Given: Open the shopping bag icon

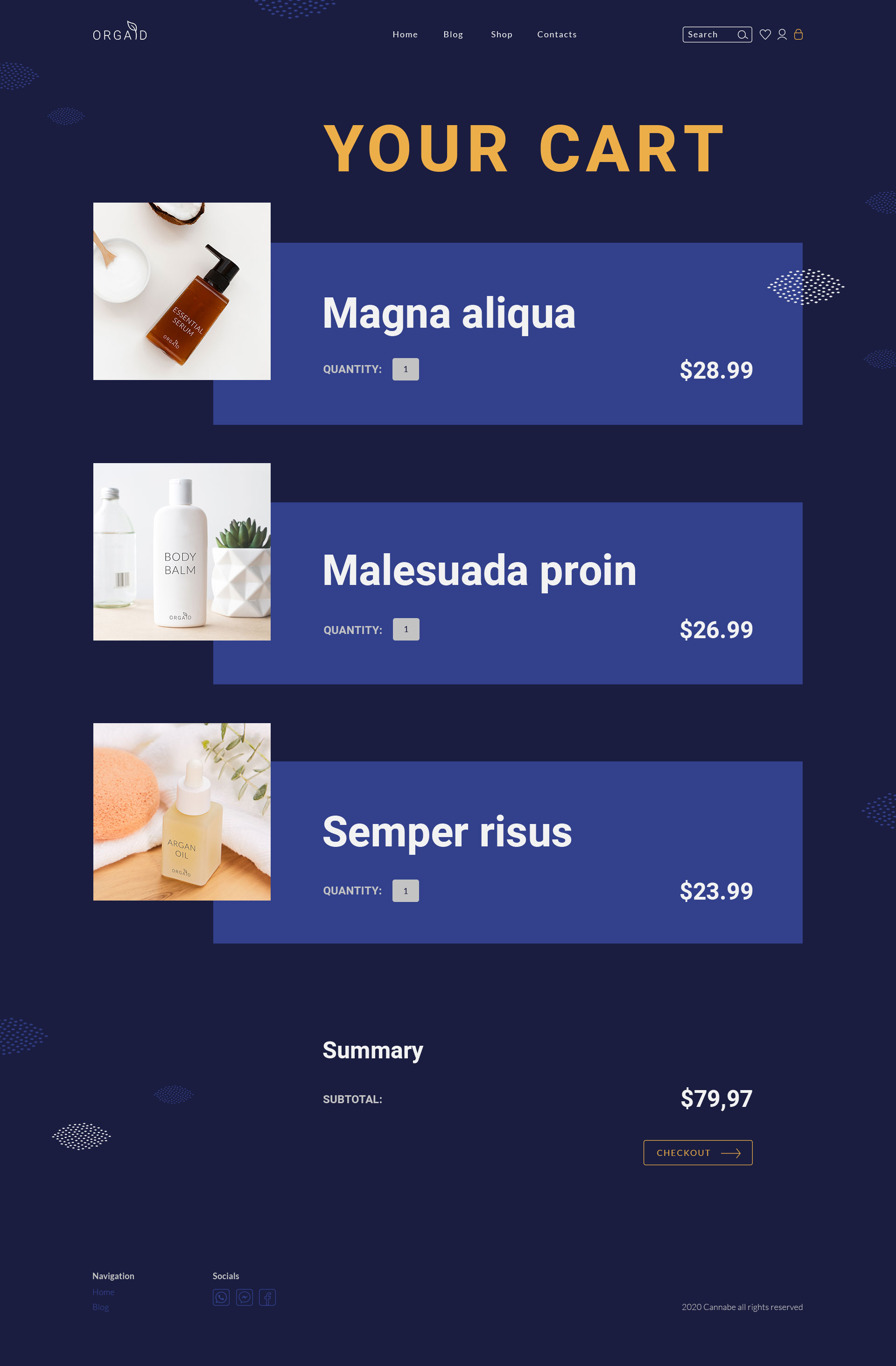Looking at the screenshot, I should (x=798, y=35).
